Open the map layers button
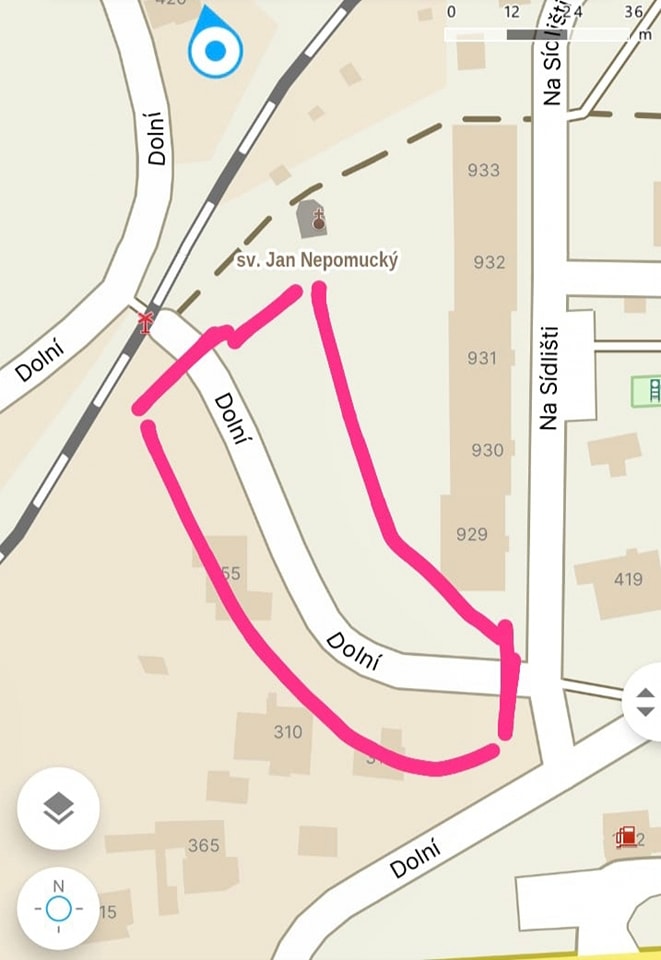661x960 pixels. (x=58, y=808)
